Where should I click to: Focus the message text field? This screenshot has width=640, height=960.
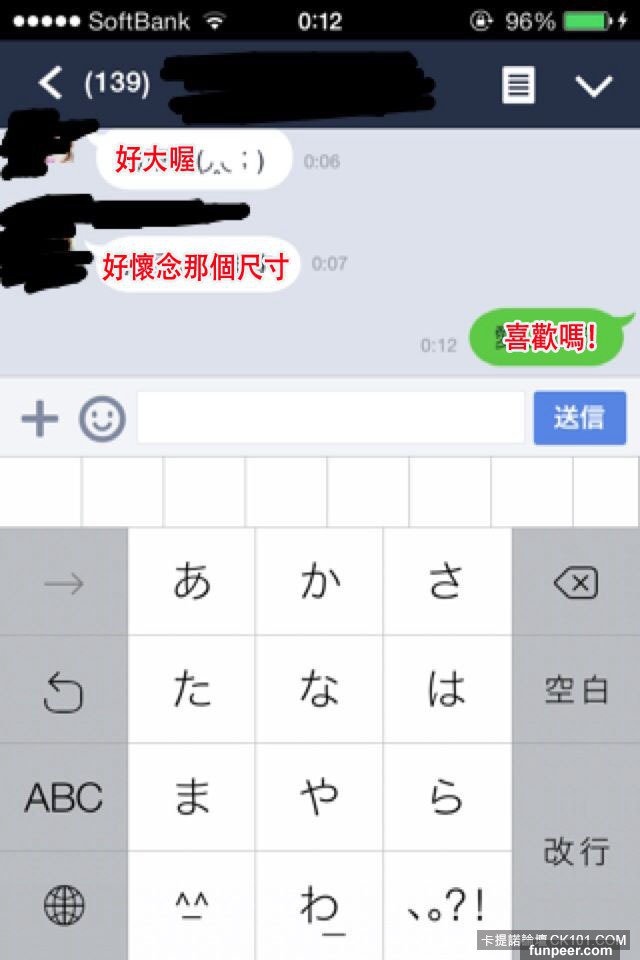330,418
